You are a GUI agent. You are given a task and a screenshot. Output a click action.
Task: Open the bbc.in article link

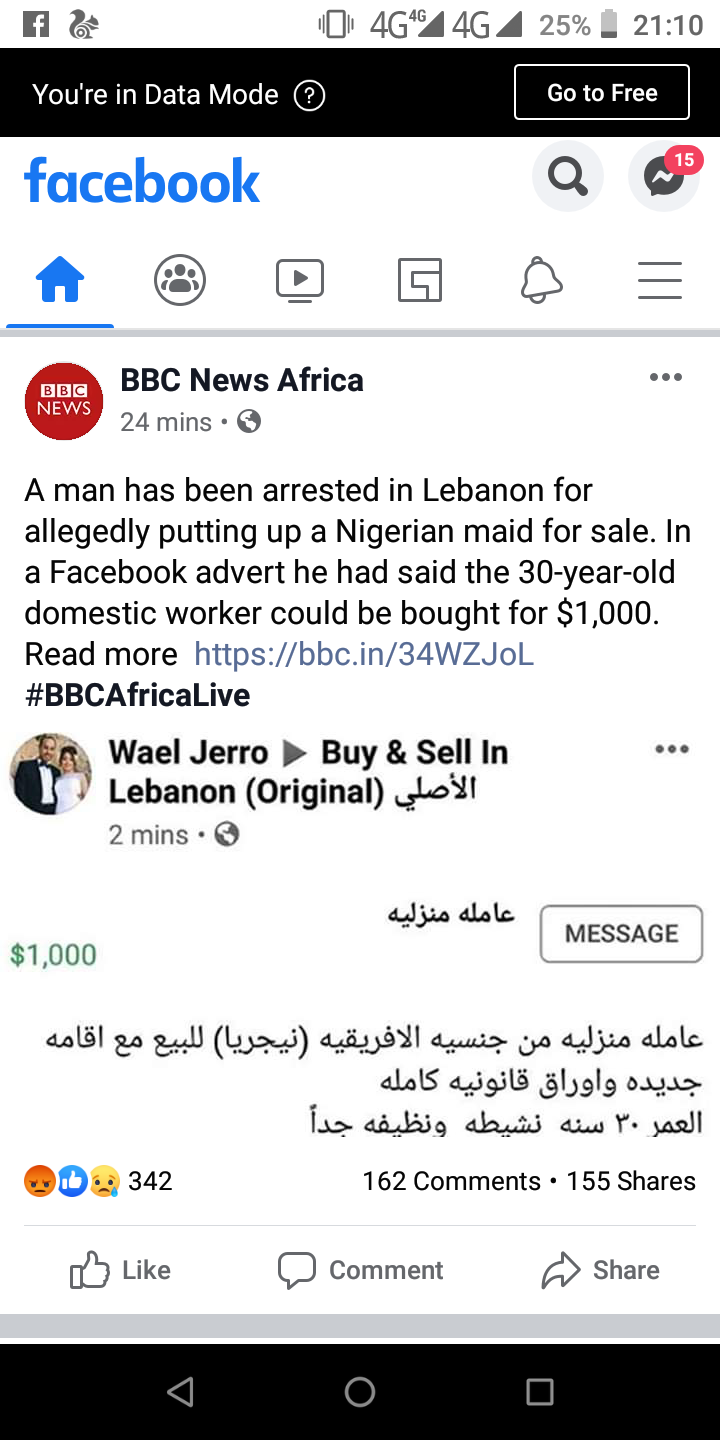click(364, 654)
